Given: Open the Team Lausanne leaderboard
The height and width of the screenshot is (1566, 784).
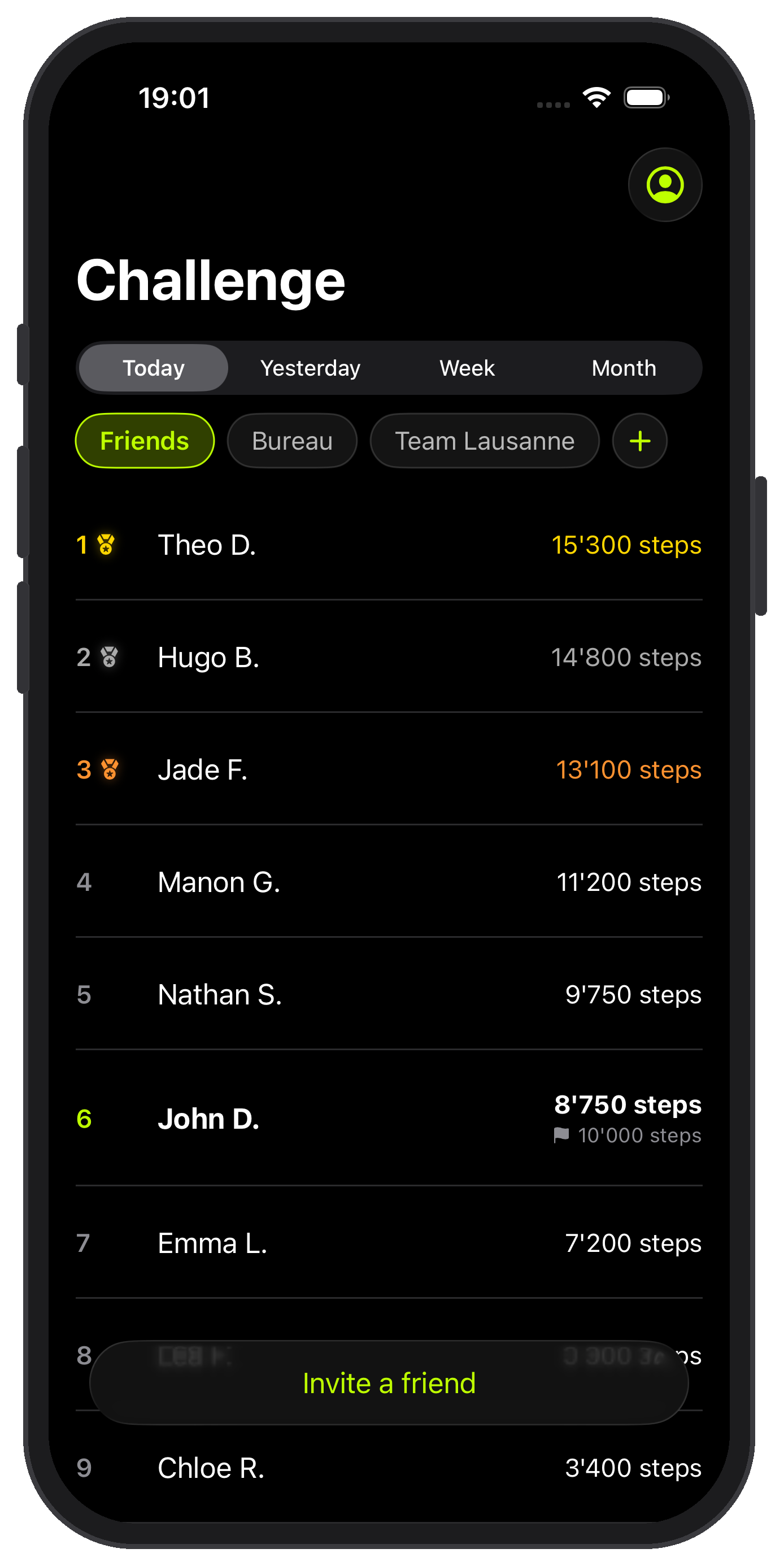Looking at the screenshot, I should pos(485,440).
